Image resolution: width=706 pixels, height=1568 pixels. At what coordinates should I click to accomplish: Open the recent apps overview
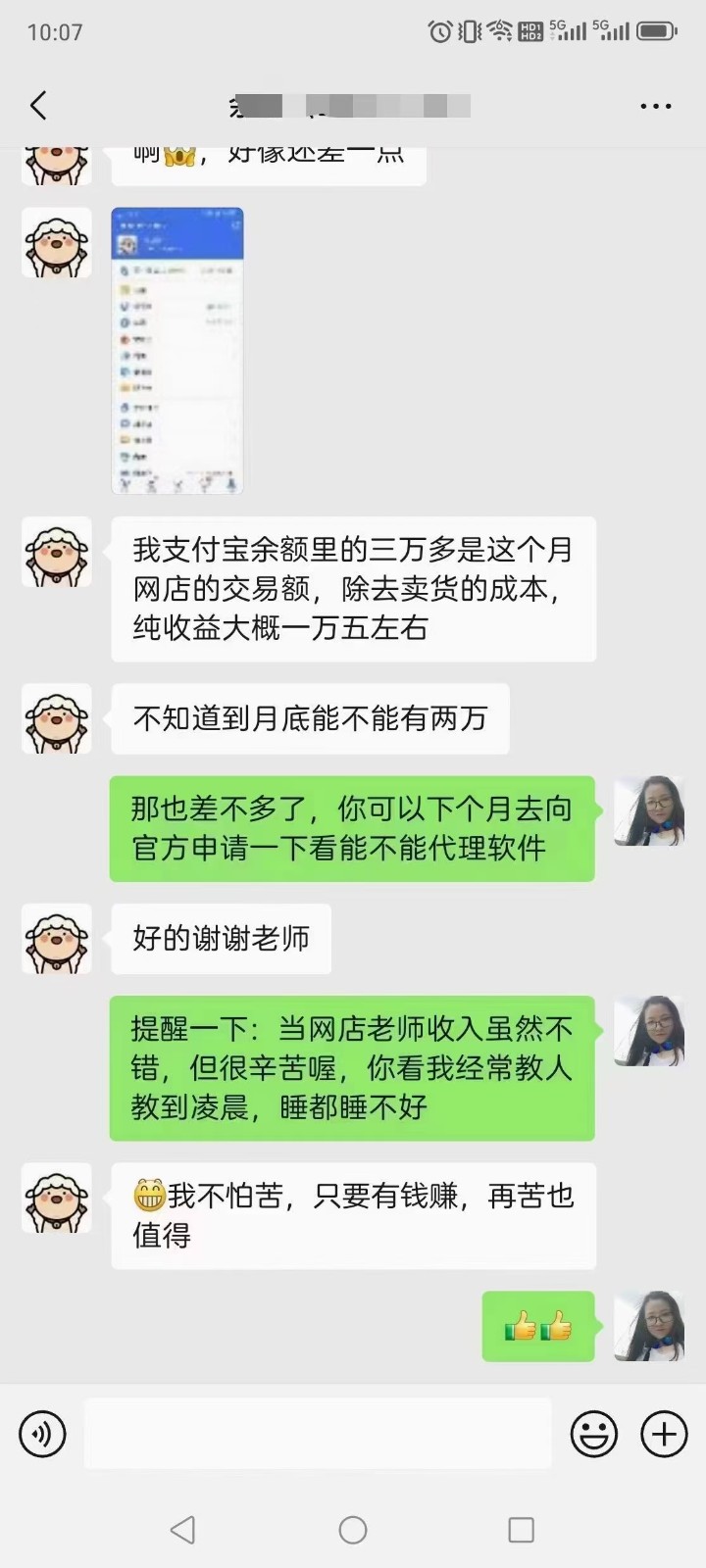521,1530
